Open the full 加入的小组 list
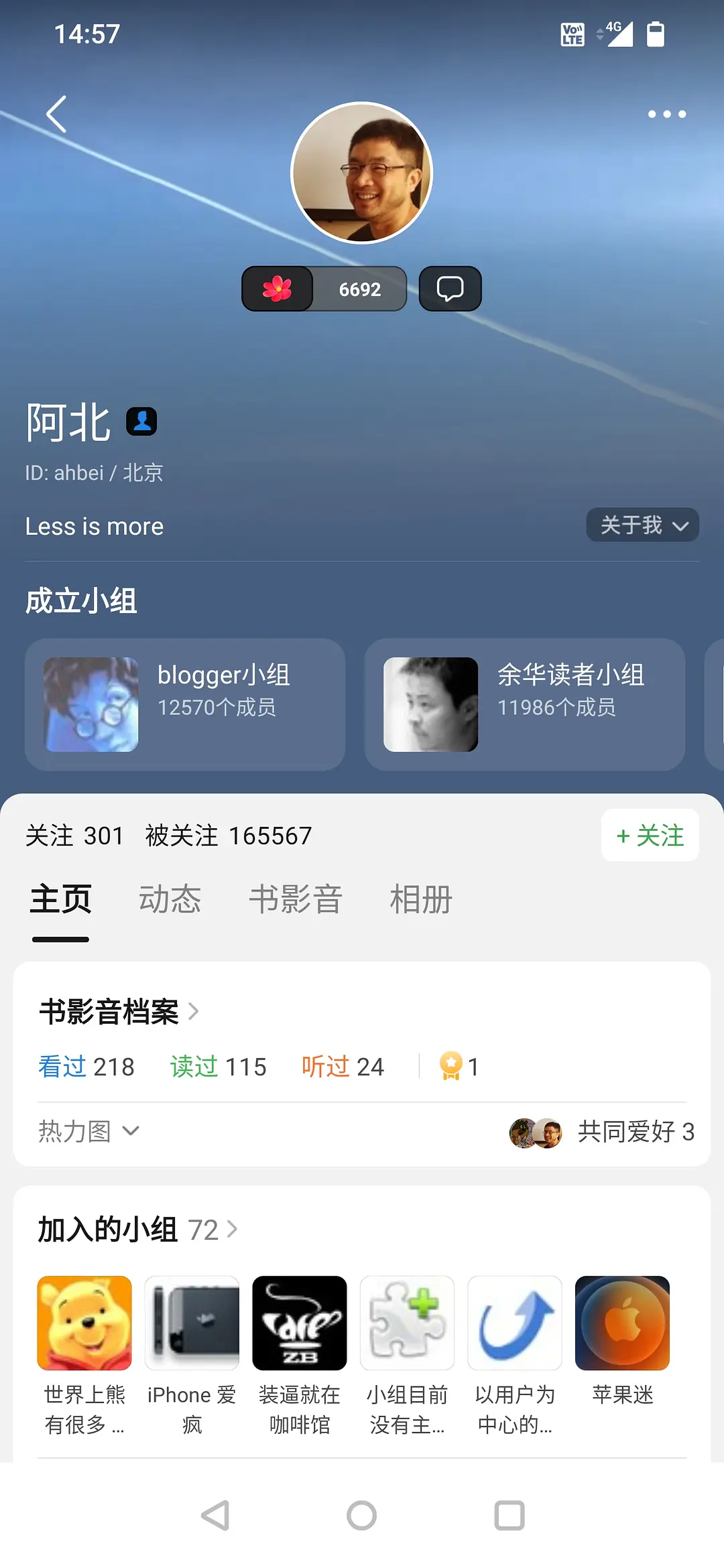Screen dimensions: 724x1568 (x=137, y=1230)
